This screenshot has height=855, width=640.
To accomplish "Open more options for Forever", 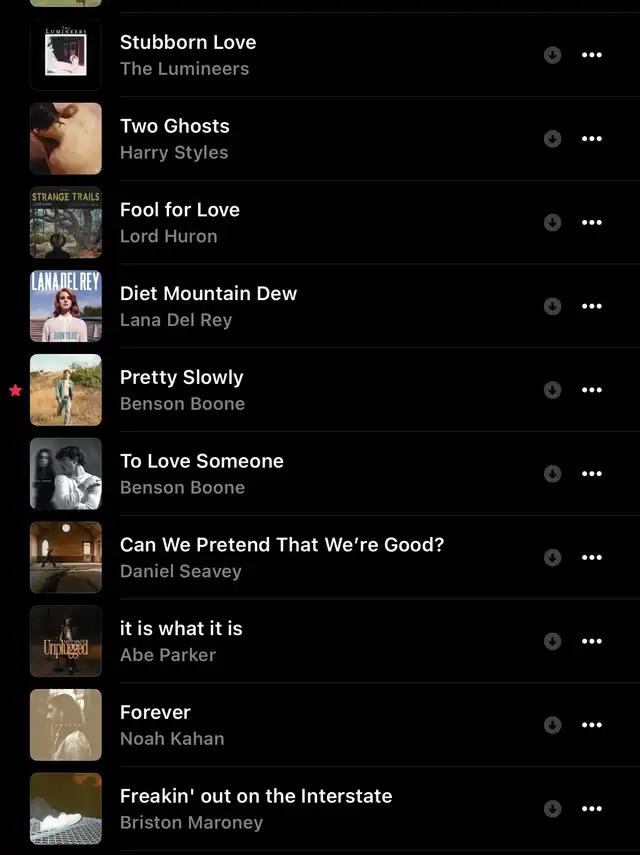I will click(x=592, y=725).
